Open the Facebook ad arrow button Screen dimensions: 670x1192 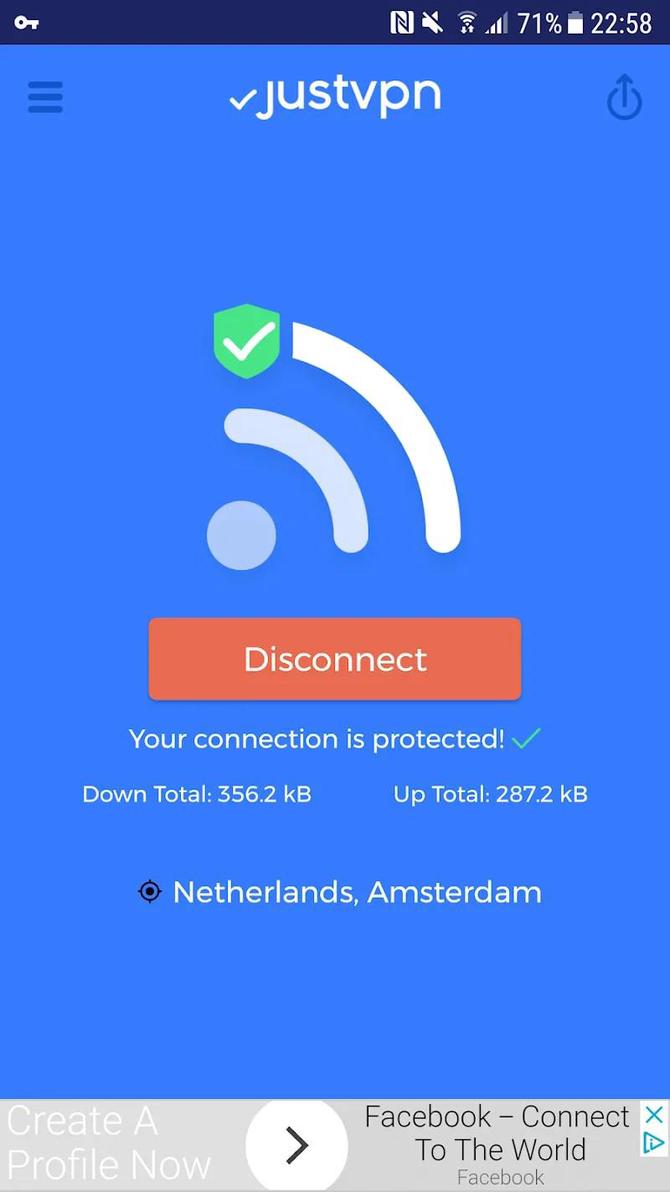tap(296, 1146)
